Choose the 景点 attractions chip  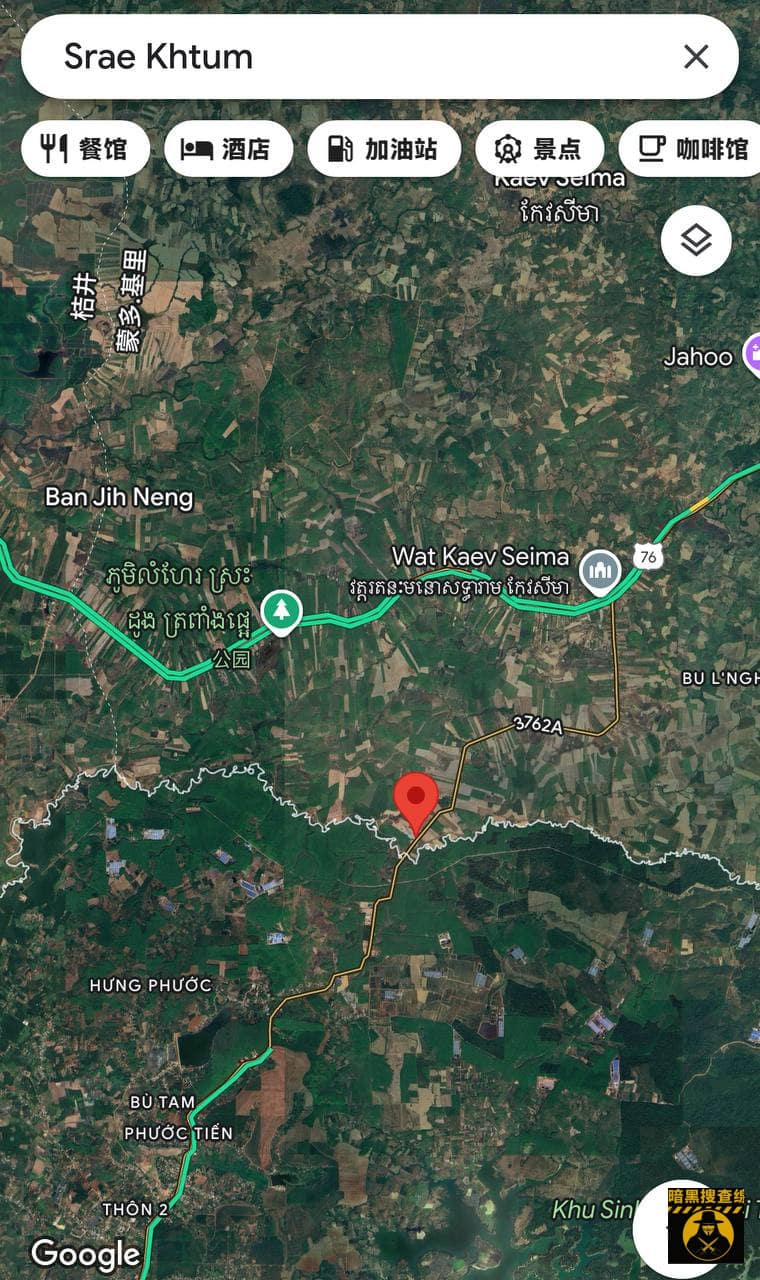pyautogui.click(x=539, y=149)
